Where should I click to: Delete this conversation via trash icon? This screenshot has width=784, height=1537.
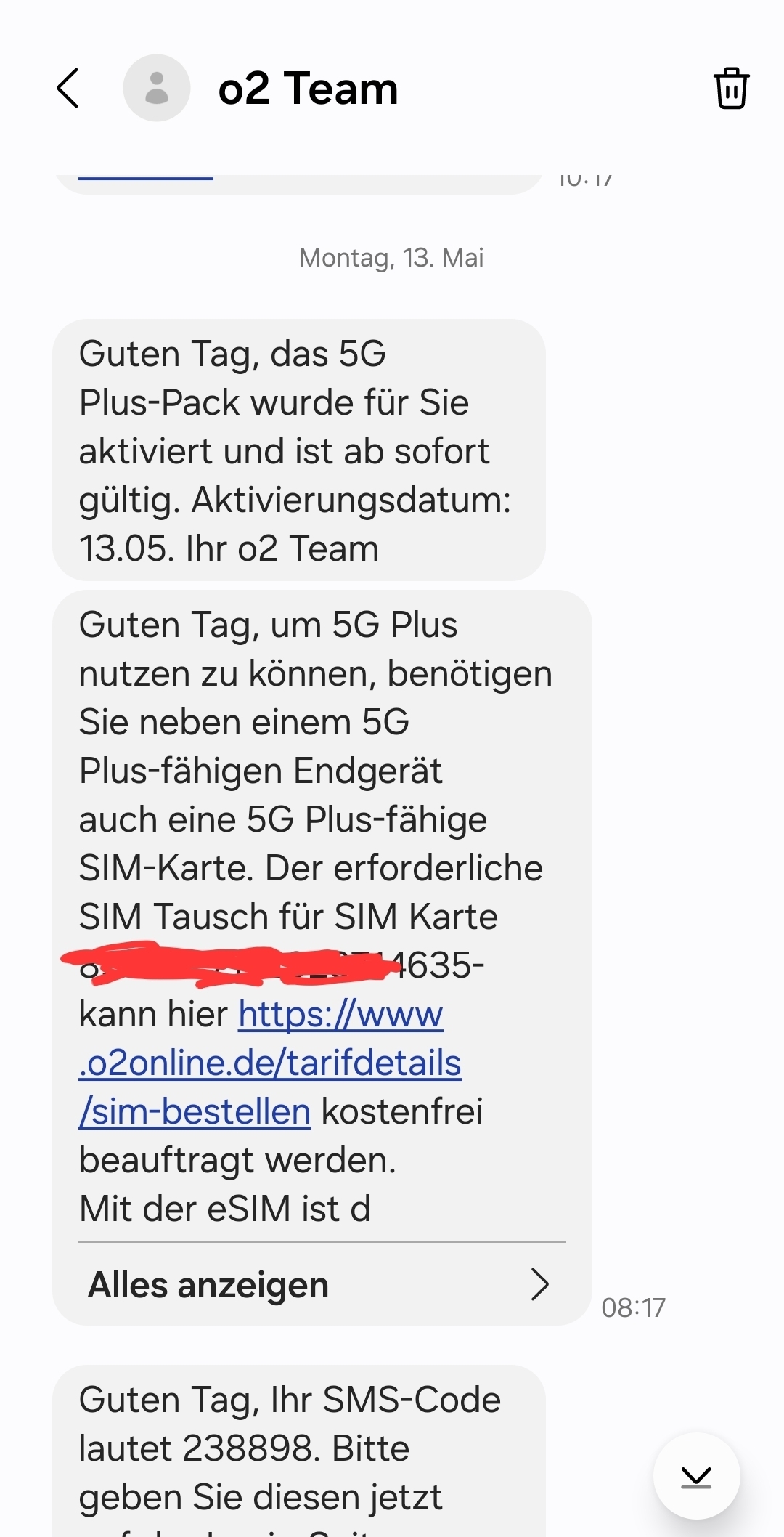click(731, 89)
